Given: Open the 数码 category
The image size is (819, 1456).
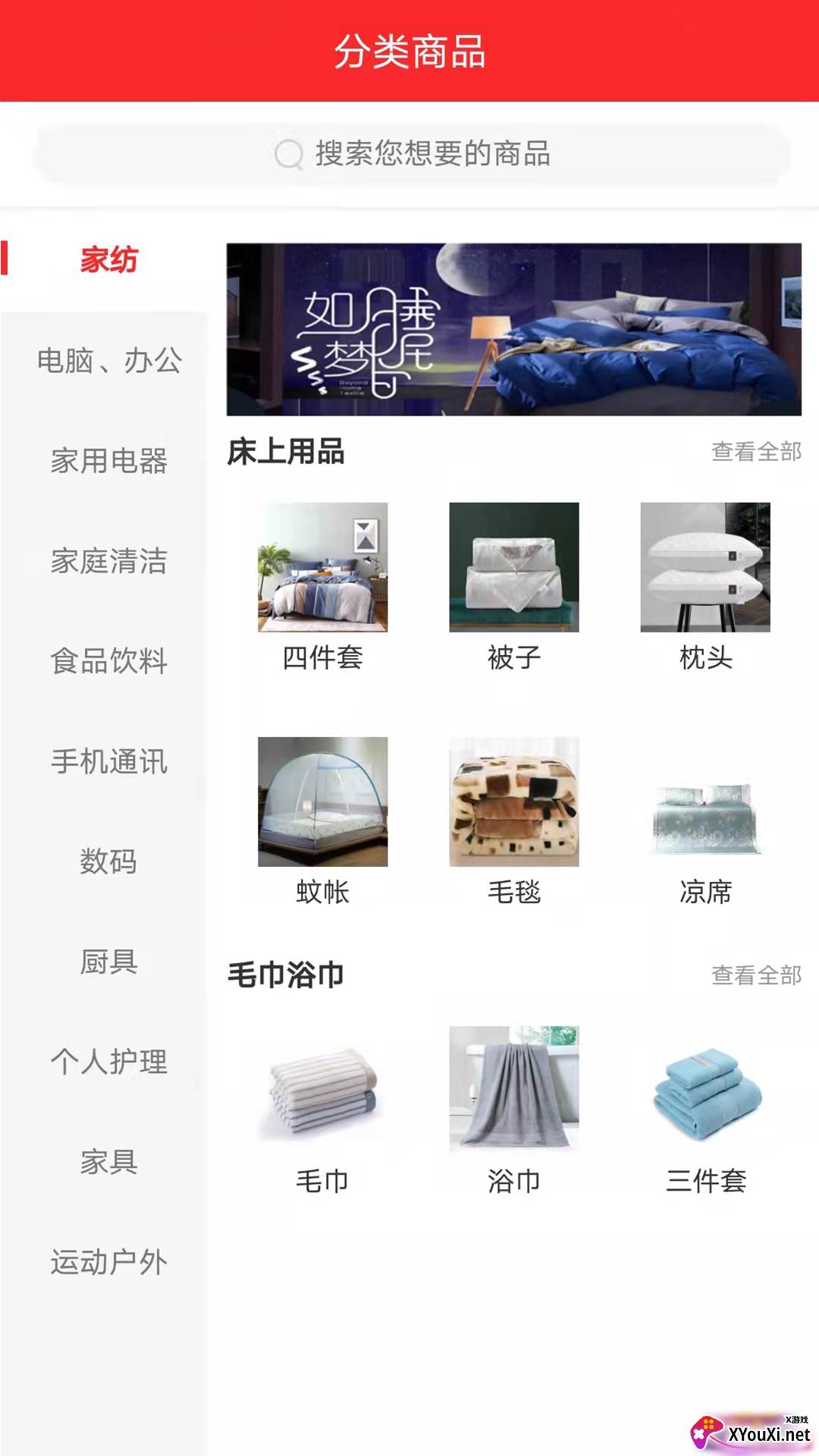Looking at the screenshot, I should pos(109,861).
